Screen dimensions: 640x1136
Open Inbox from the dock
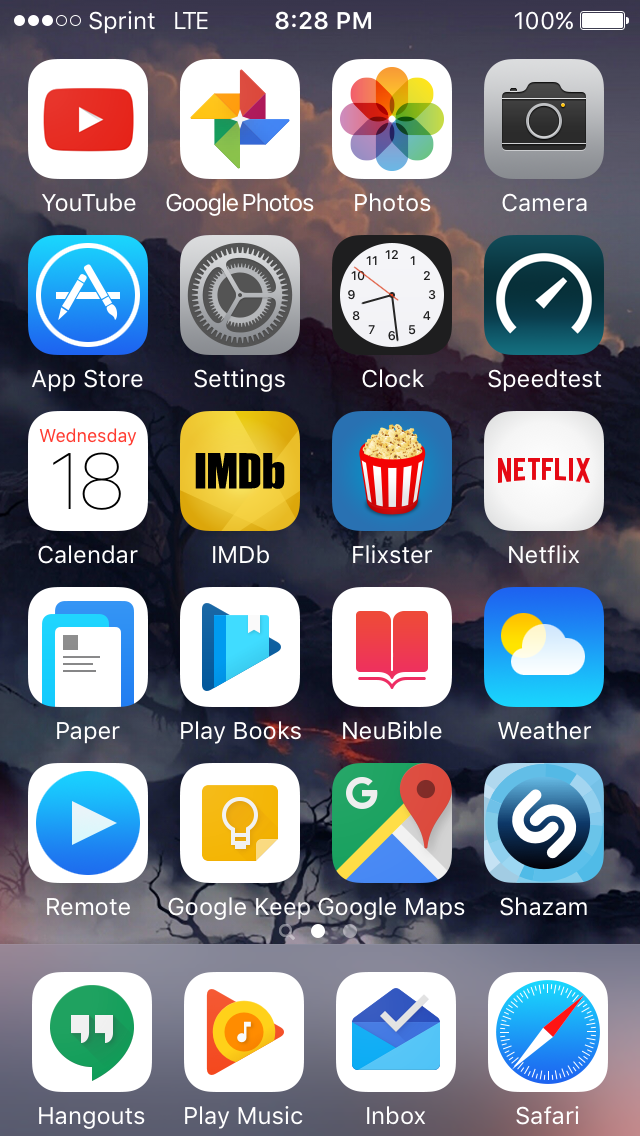point(396,1032)
